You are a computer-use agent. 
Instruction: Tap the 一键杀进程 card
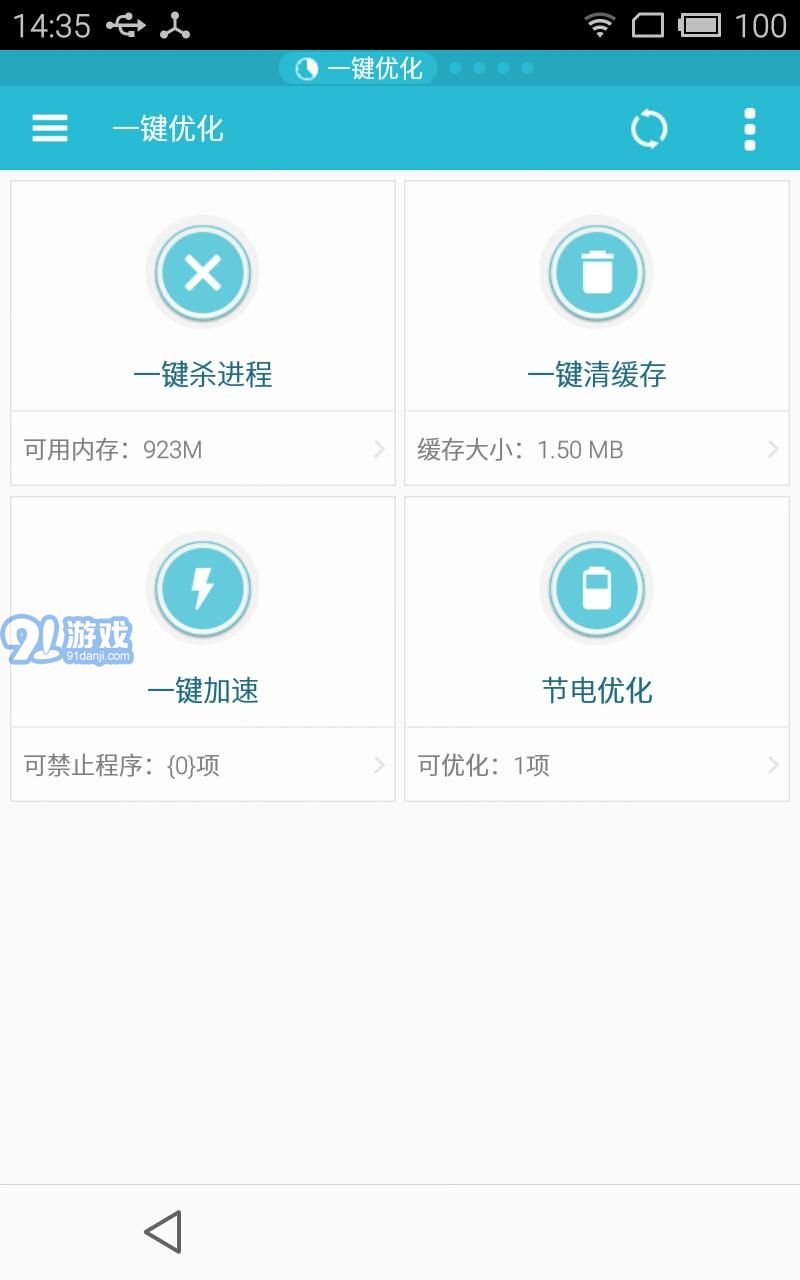[203, 296]
